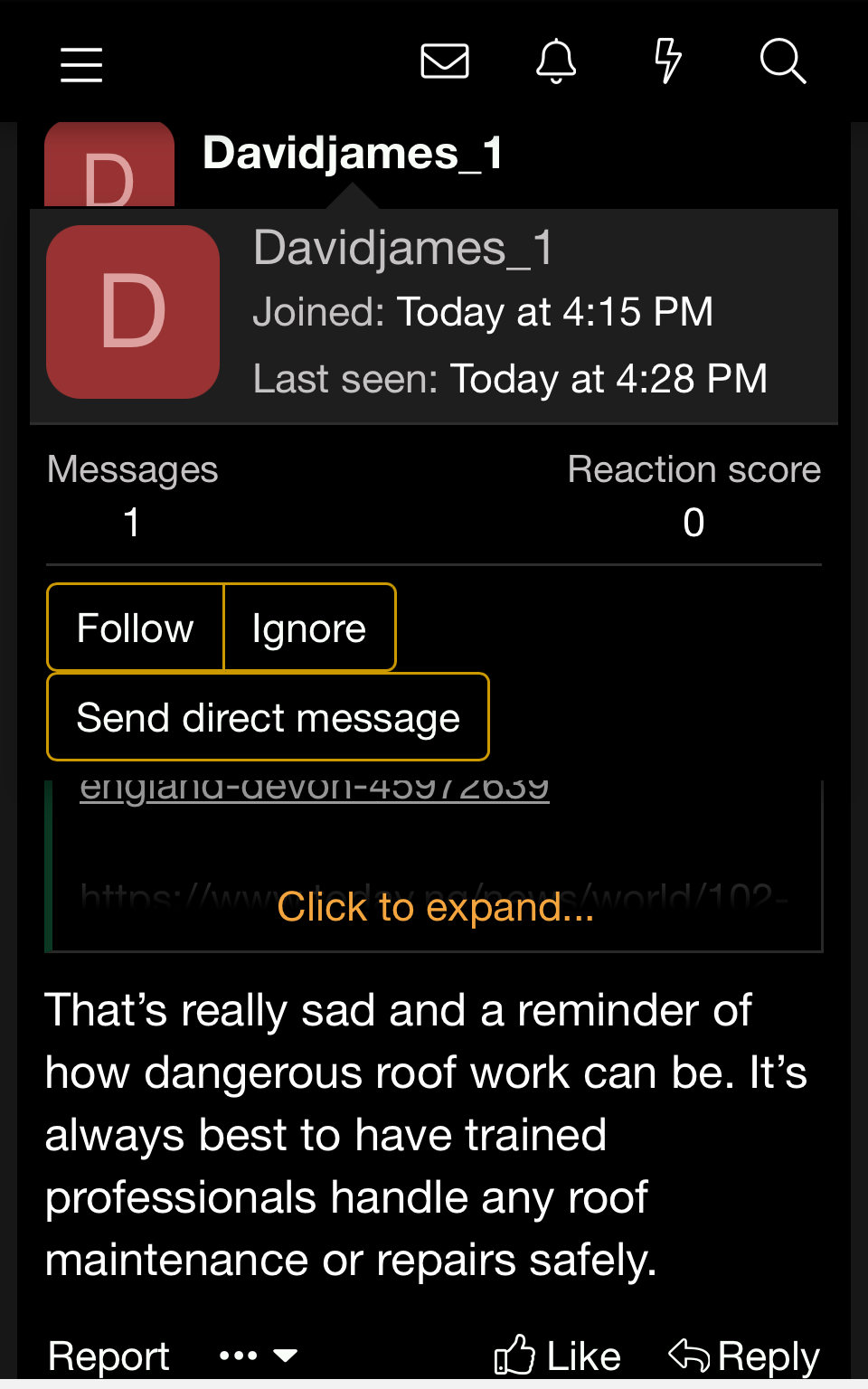
Task: Open the more options dropdown beside Report
Action: (259, 1356)
